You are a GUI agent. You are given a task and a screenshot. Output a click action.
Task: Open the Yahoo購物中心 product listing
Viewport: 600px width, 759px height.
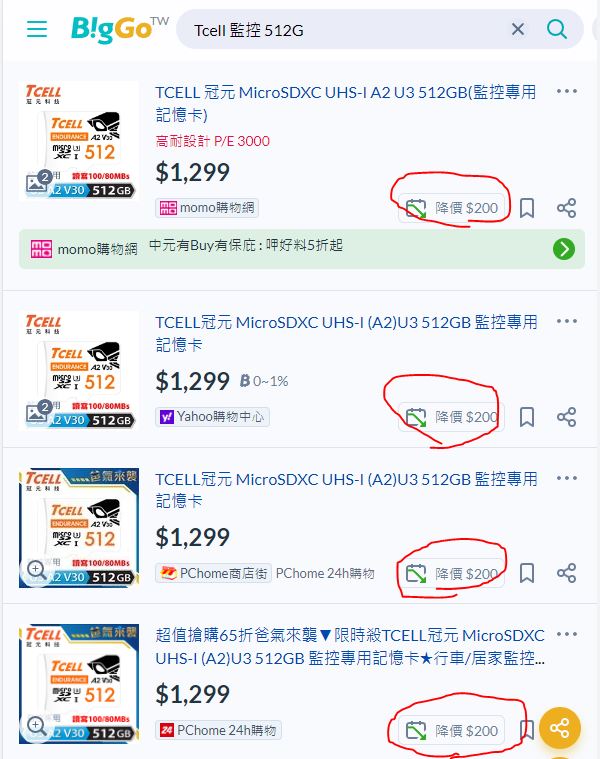pos(345,332)
